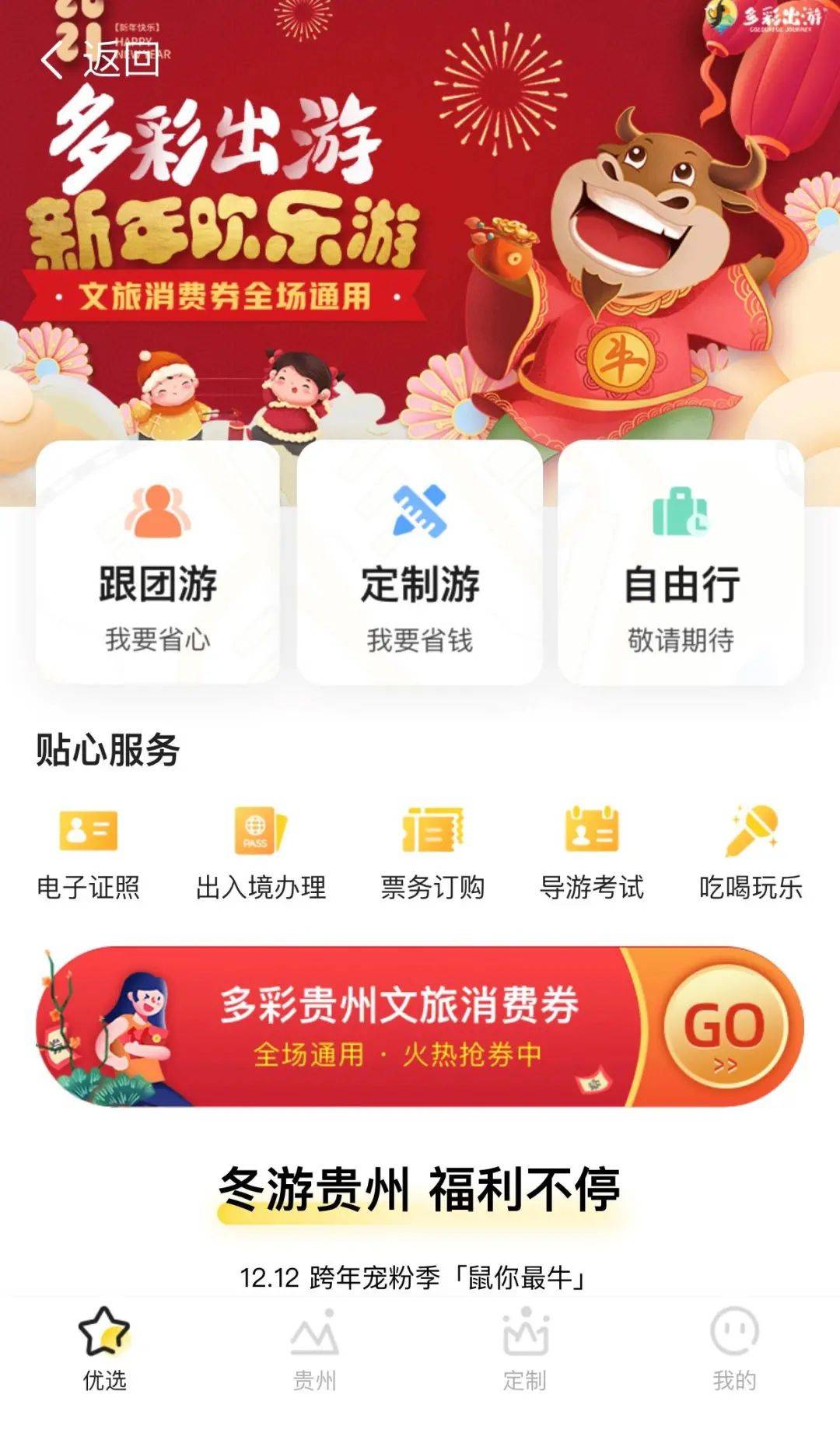Tap GO on the 多彩贵州文旅消费券 banner
This screenshot has height=1454, width=840.
tap(725, 1027)
